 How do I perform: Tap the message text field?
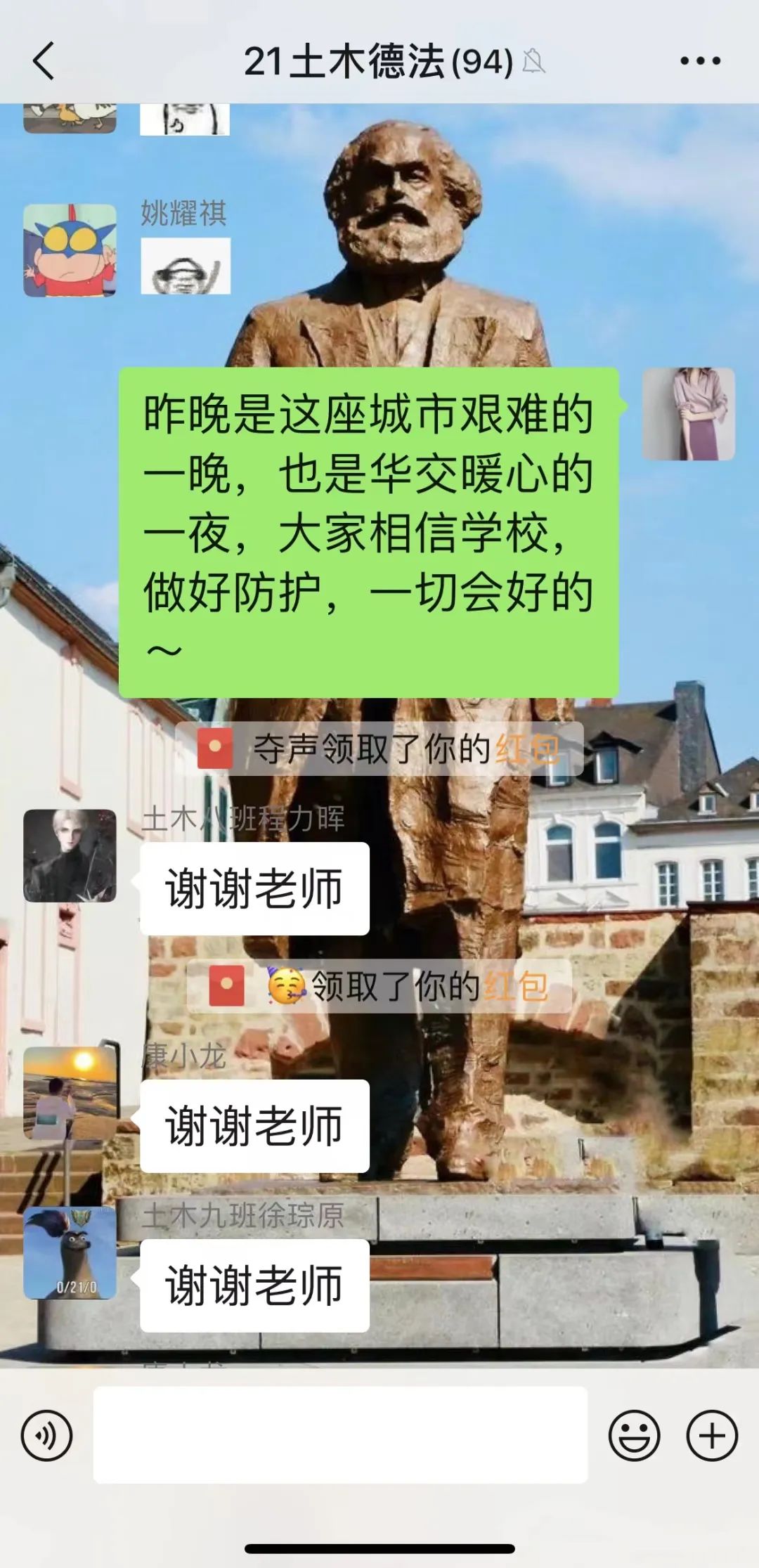340,1435
